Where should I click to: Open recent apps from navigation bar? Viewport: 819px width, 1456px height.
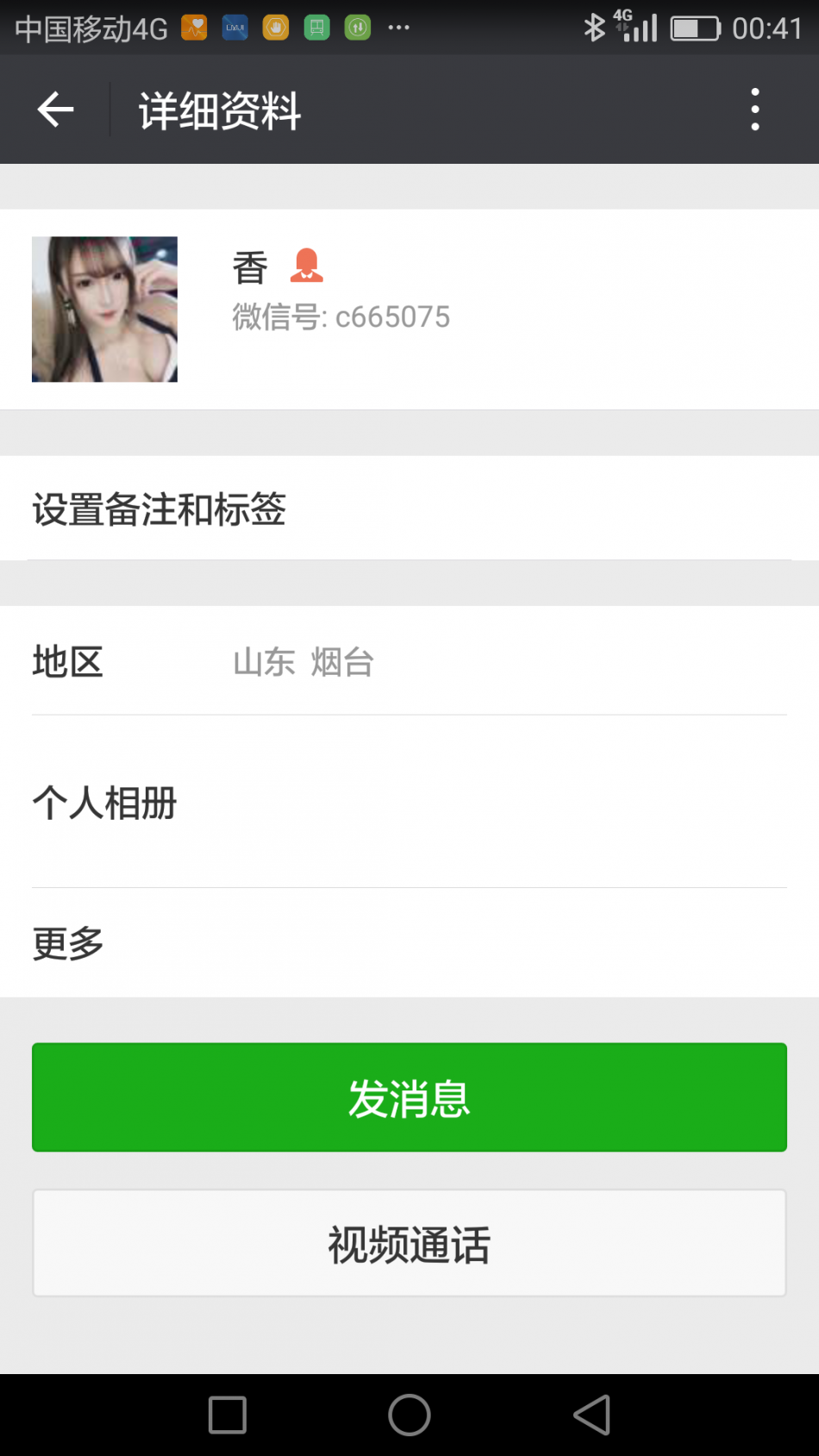pyautogui.click(x=228, y=1415)
